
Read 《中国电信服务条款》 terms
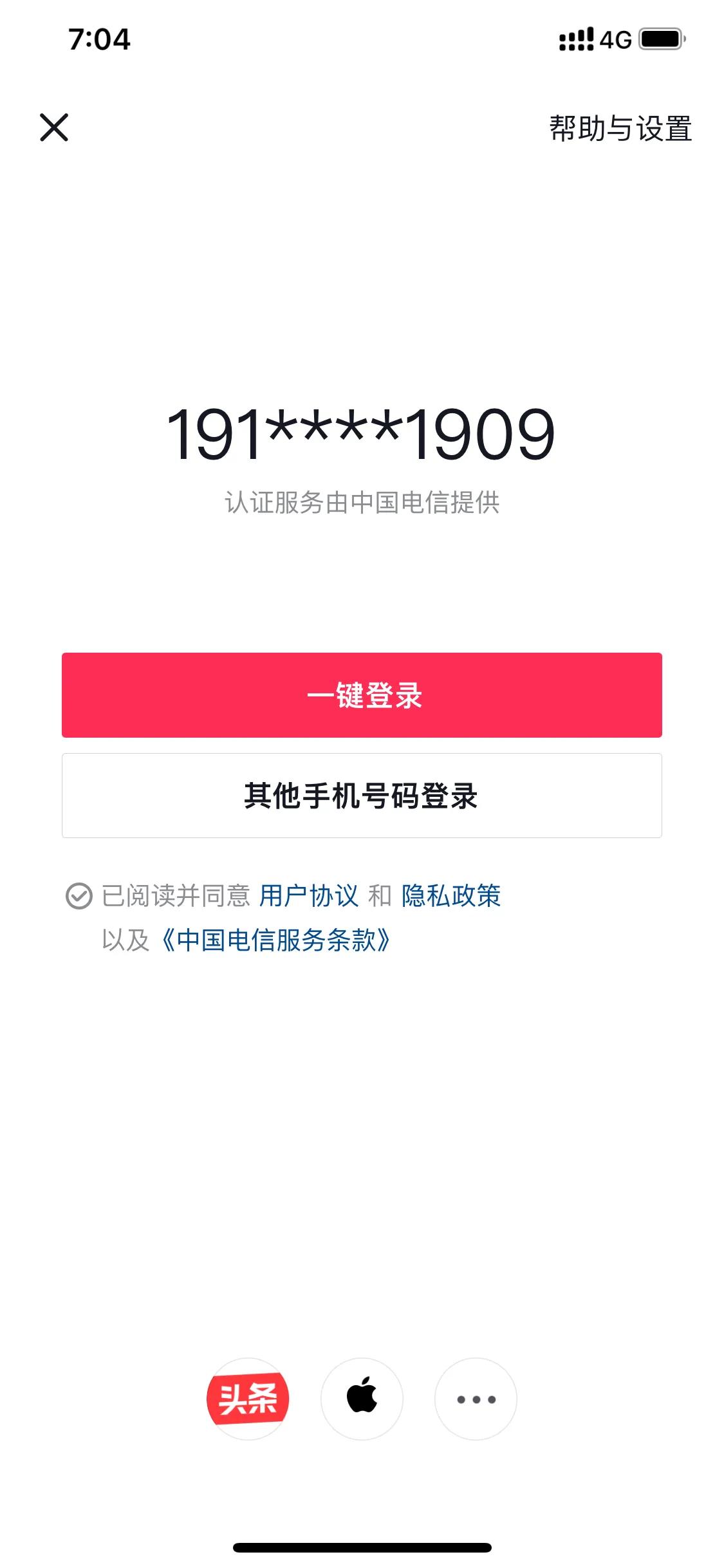[x=276, y=940]
